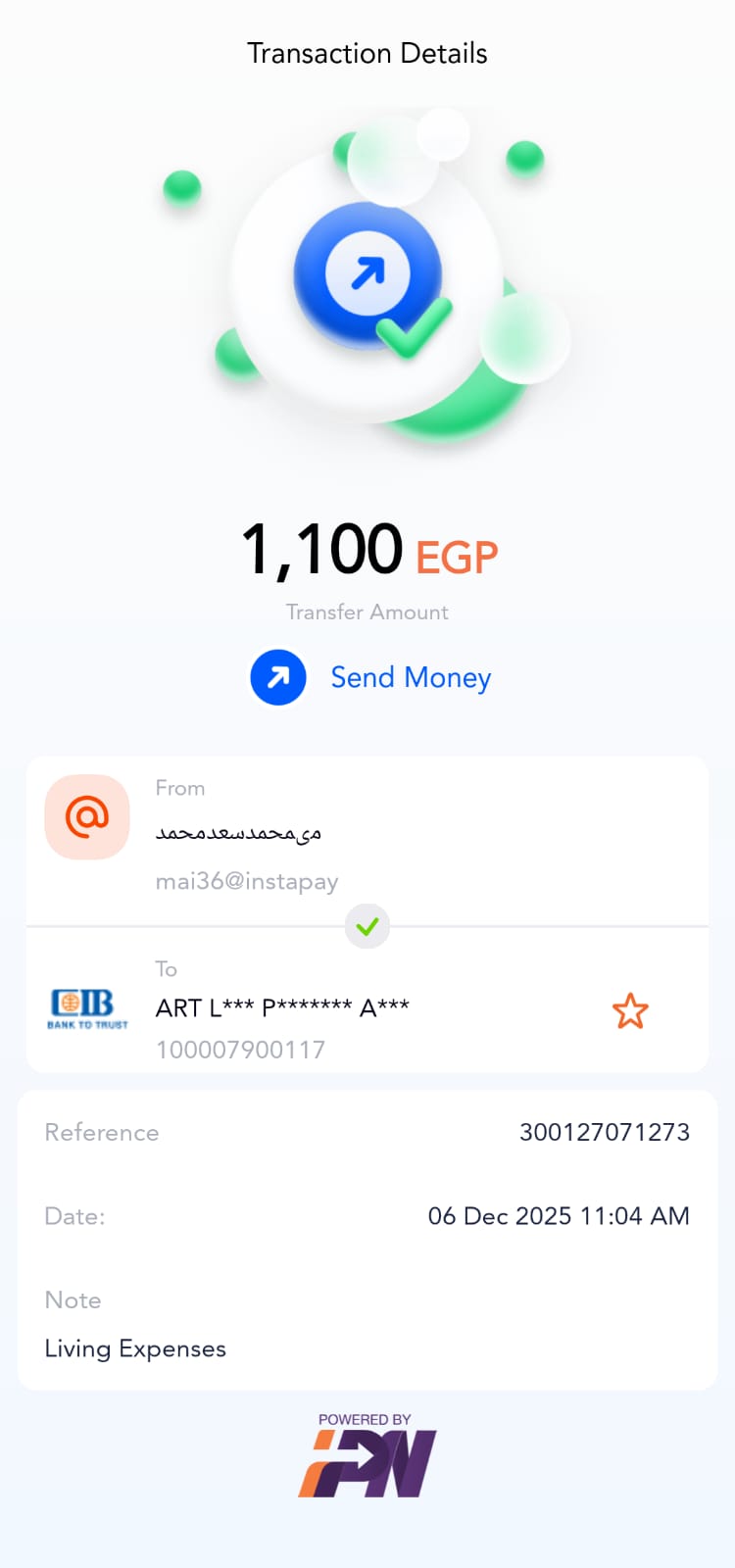Add the CIB recipient to favorites with the star
This screenshot has height=1568, width=735.
point(630,1011)
